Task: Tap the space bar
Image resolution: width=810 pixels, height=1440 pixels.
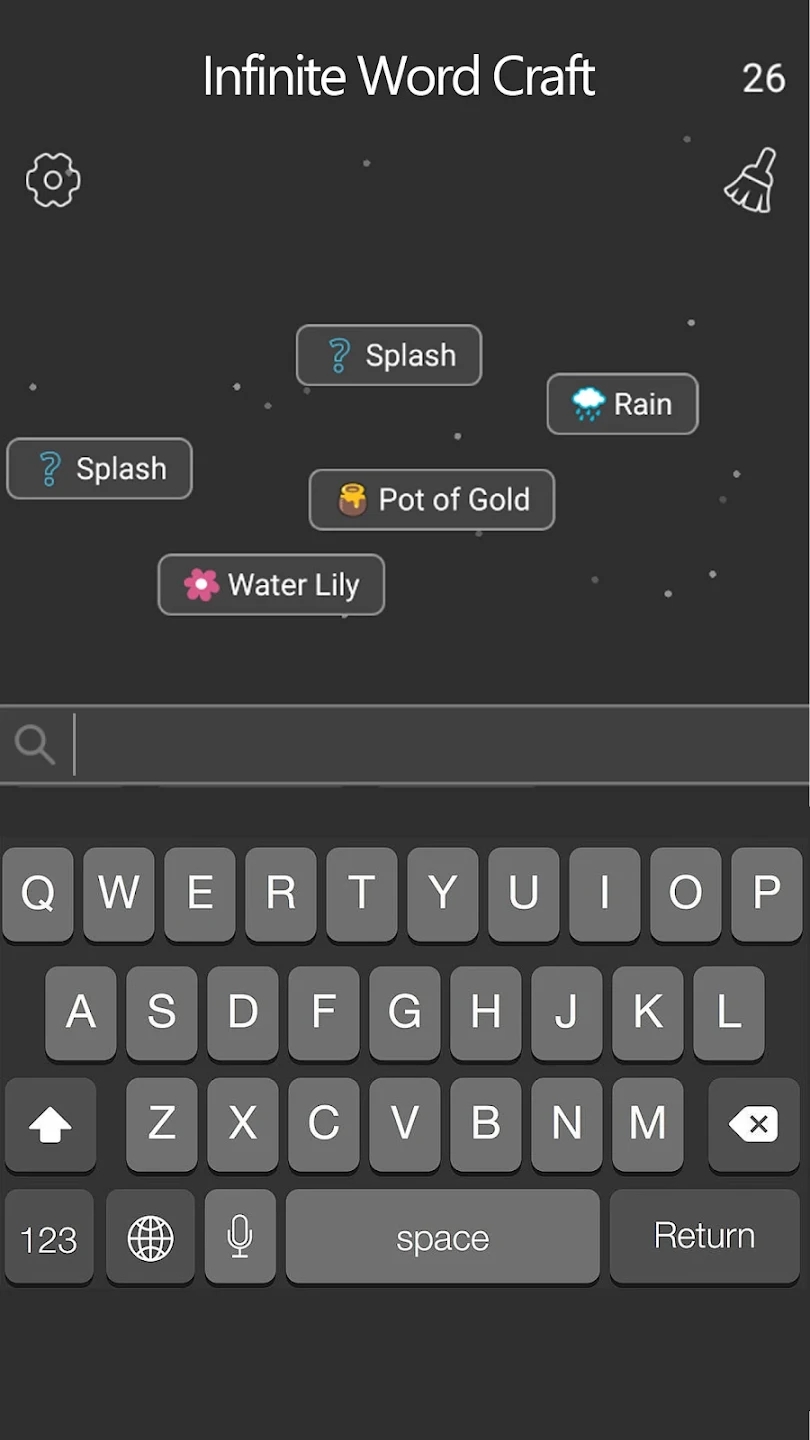Action: (443, 1237)
